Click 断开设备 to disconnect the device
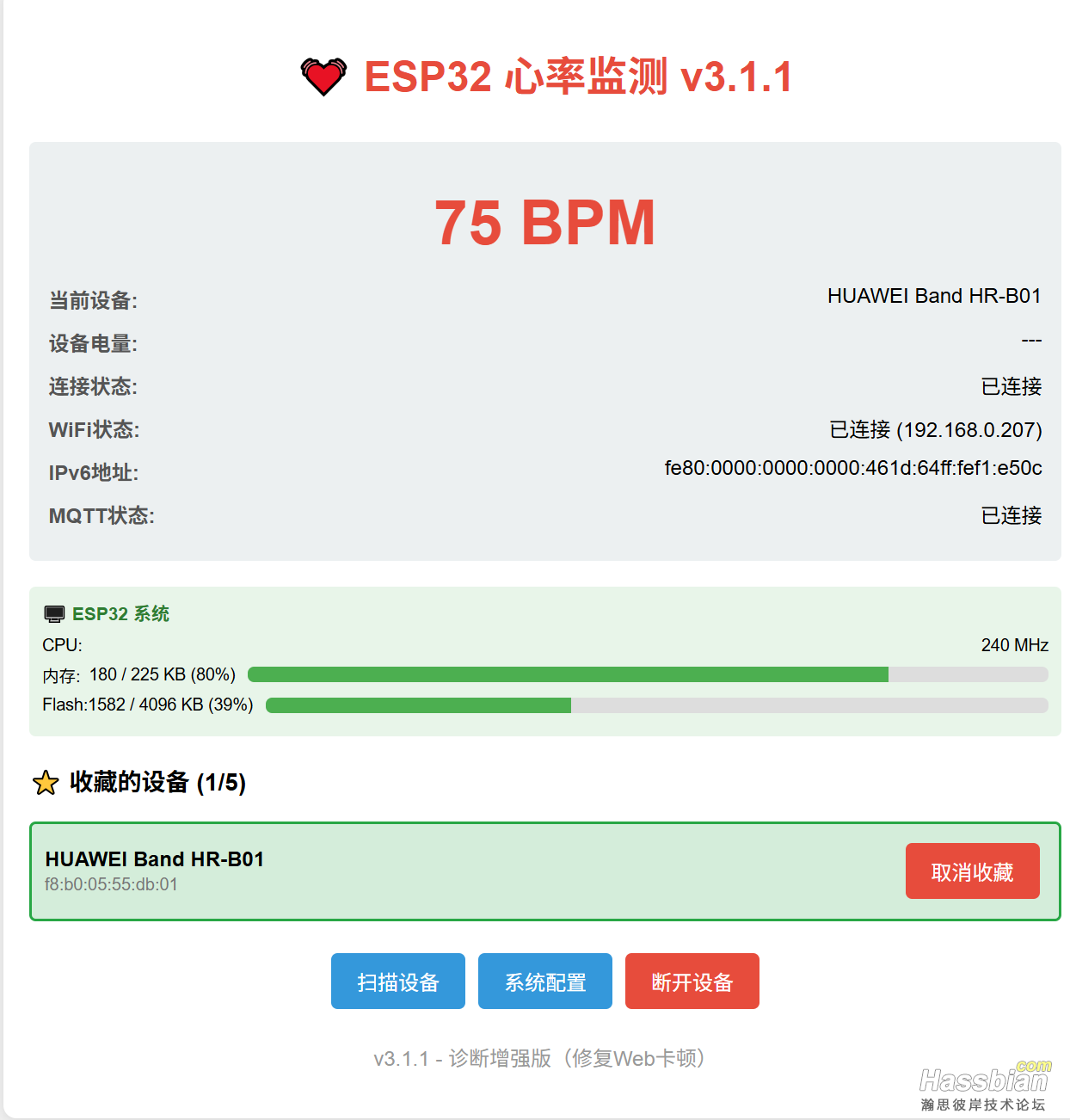The image size is (1070, 1120). (x=692, y=981)
